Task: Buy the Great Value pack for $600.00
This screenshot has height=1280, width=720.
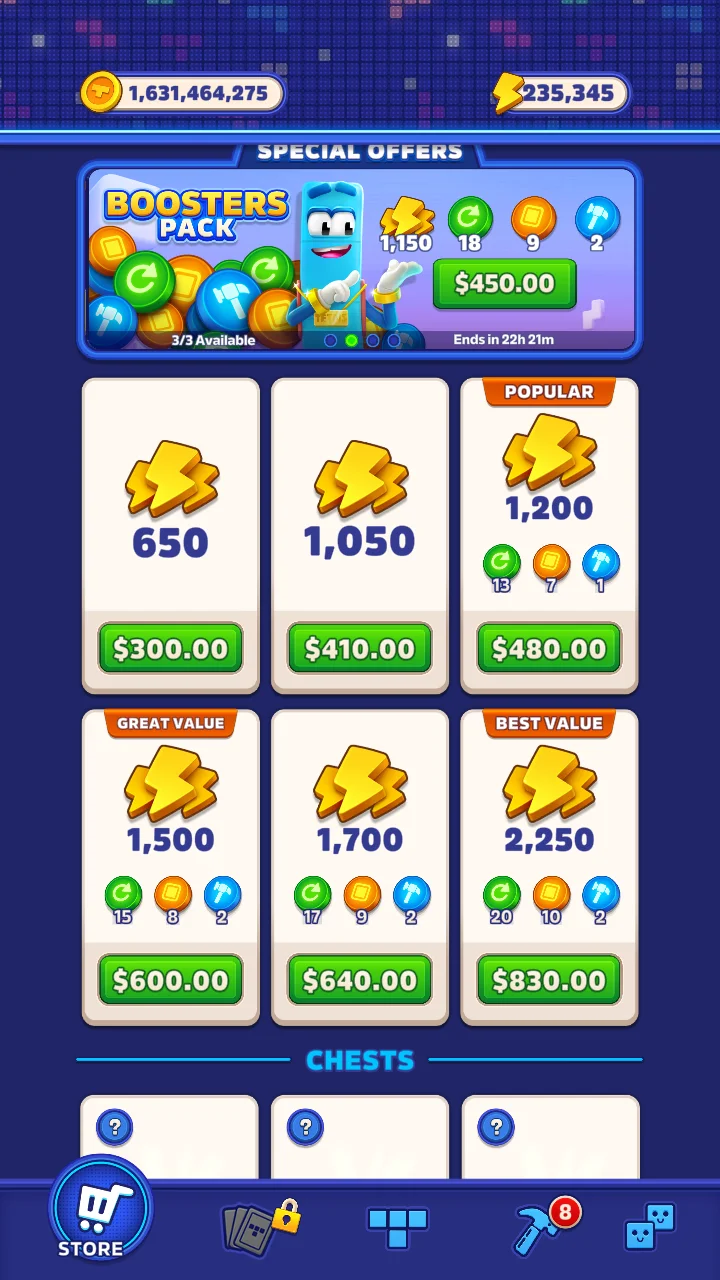Action: click(x=170, y=980)
